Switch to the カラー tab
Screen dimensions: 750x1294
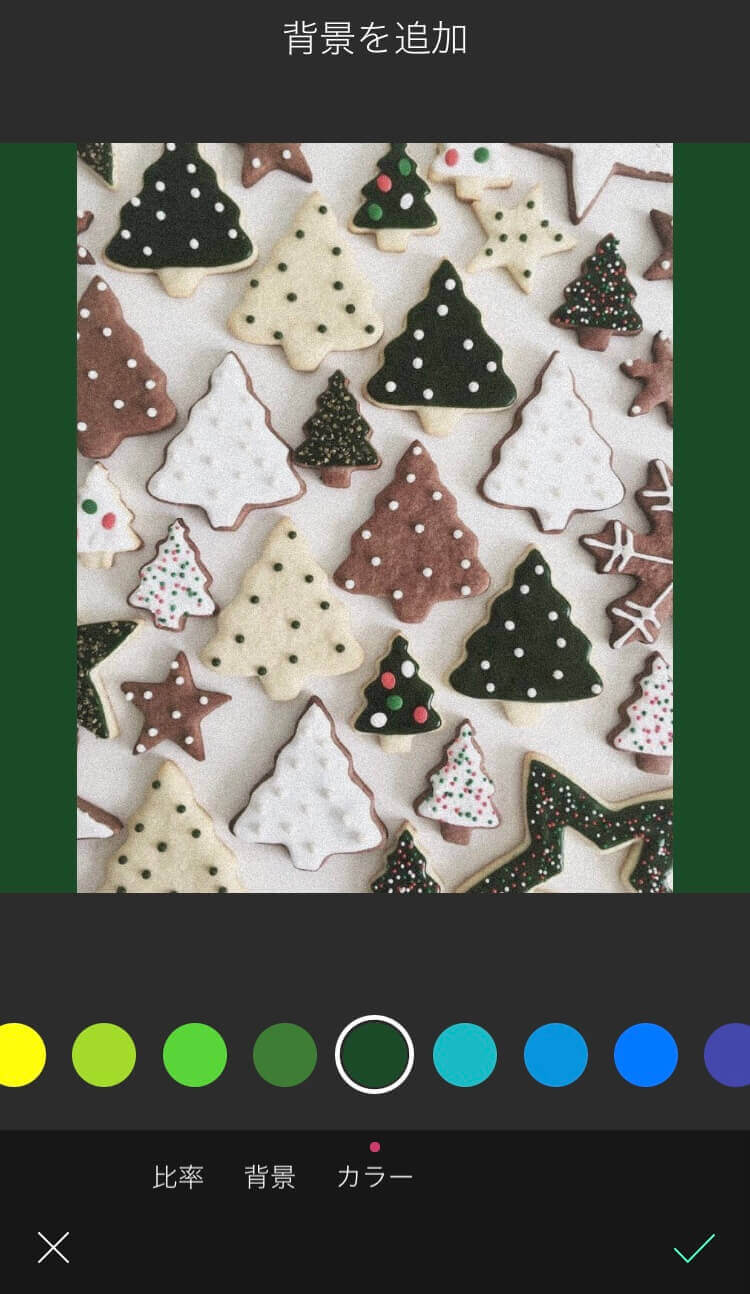click(x=375, y=1177)
